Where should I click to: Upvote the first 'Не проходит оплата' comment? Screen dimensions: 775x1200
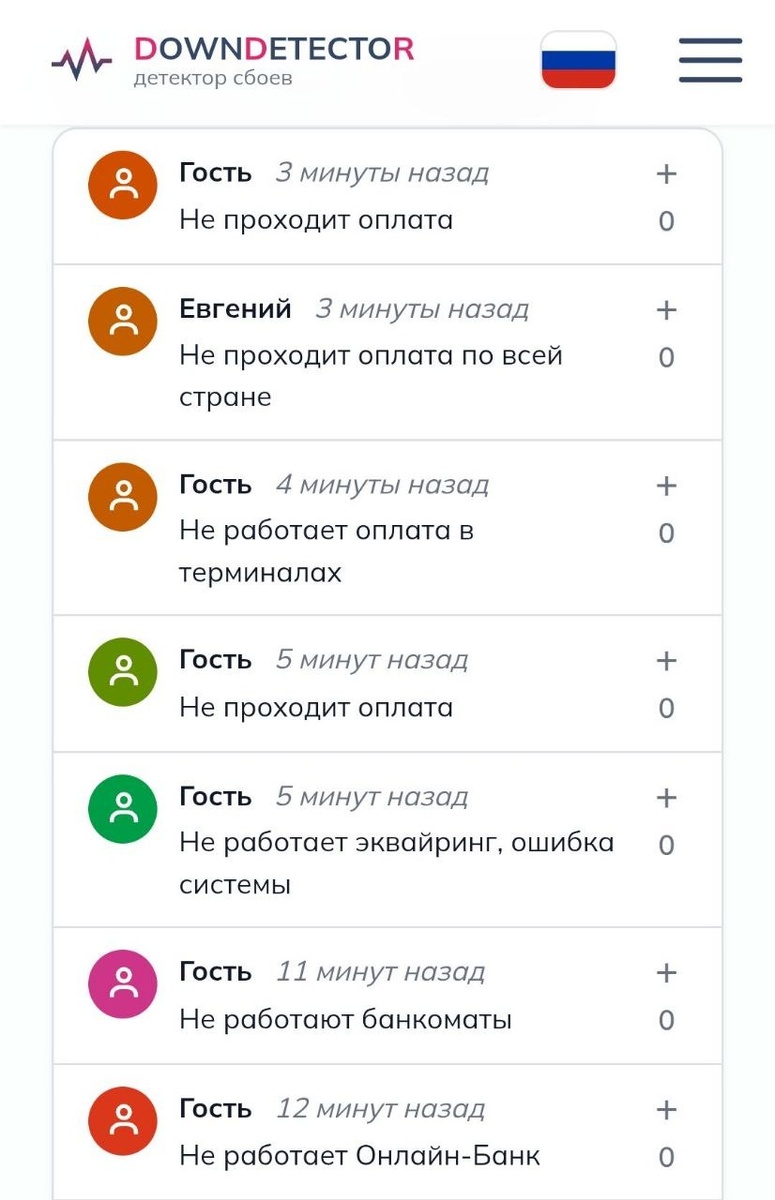point(665,172)
